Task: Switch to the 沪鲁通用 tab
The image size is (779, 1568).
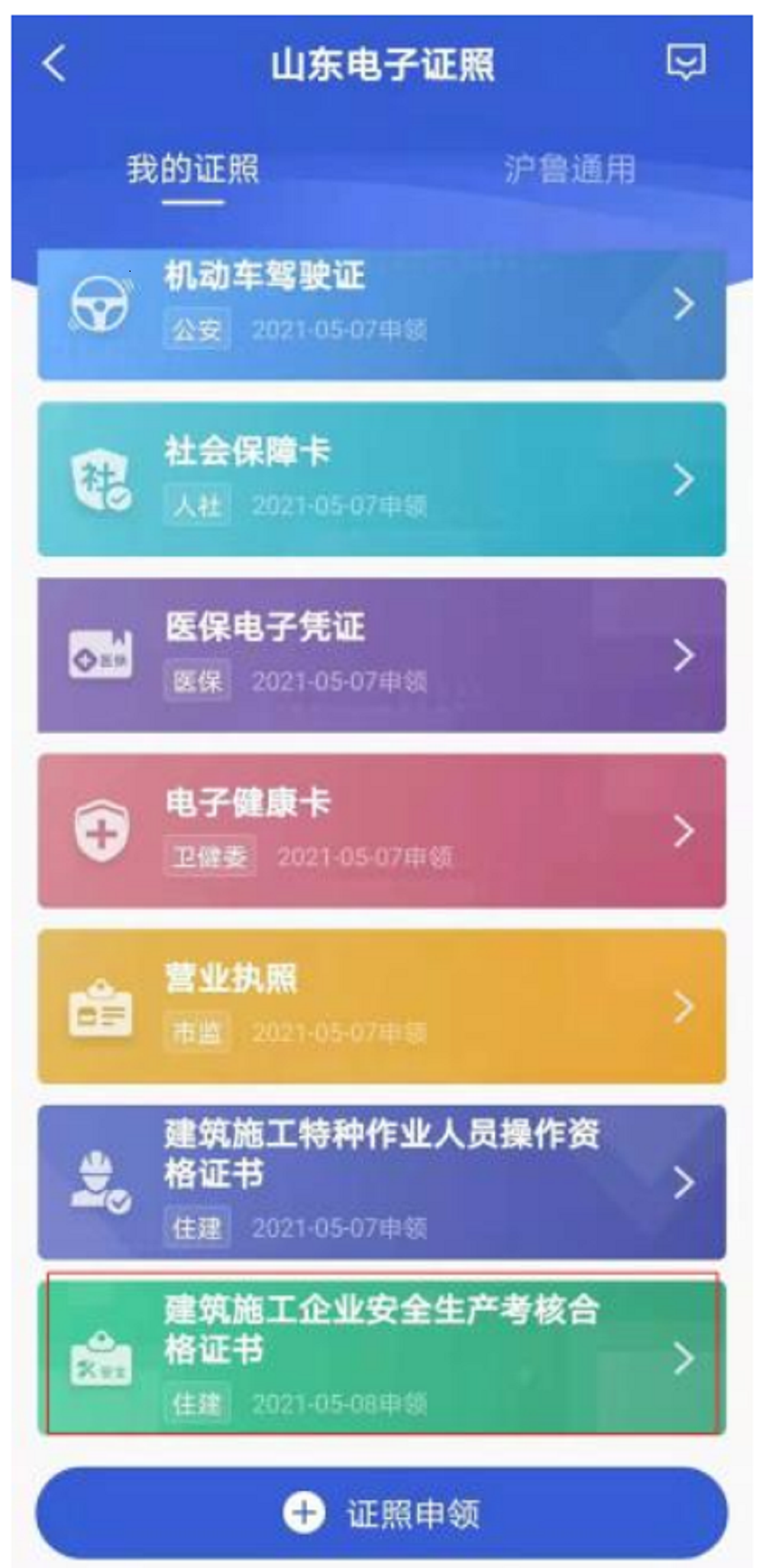Action: [570, 169]
